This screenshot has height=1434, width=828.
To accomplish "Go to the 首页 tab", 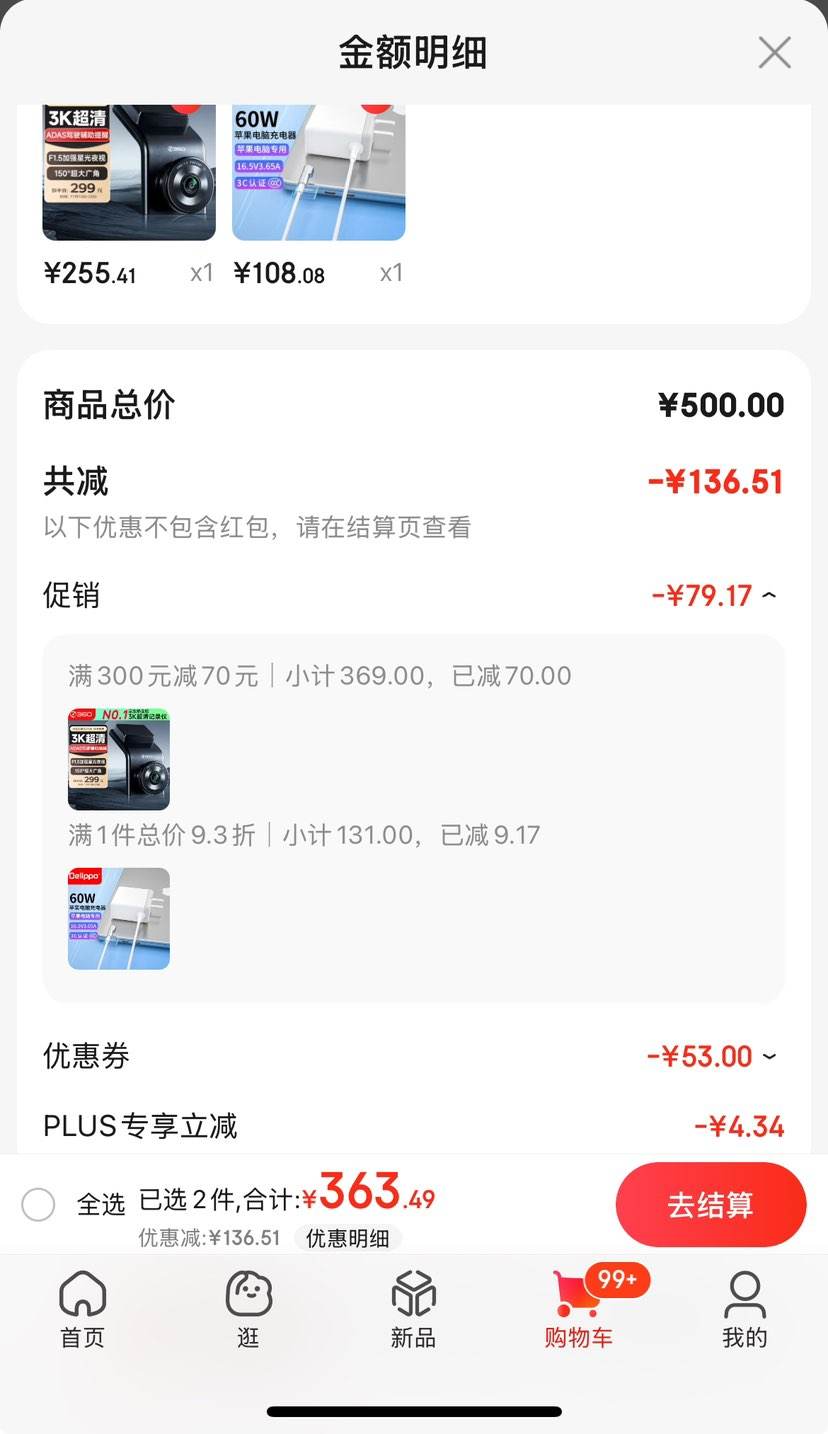I will (x=82, y=1309).
